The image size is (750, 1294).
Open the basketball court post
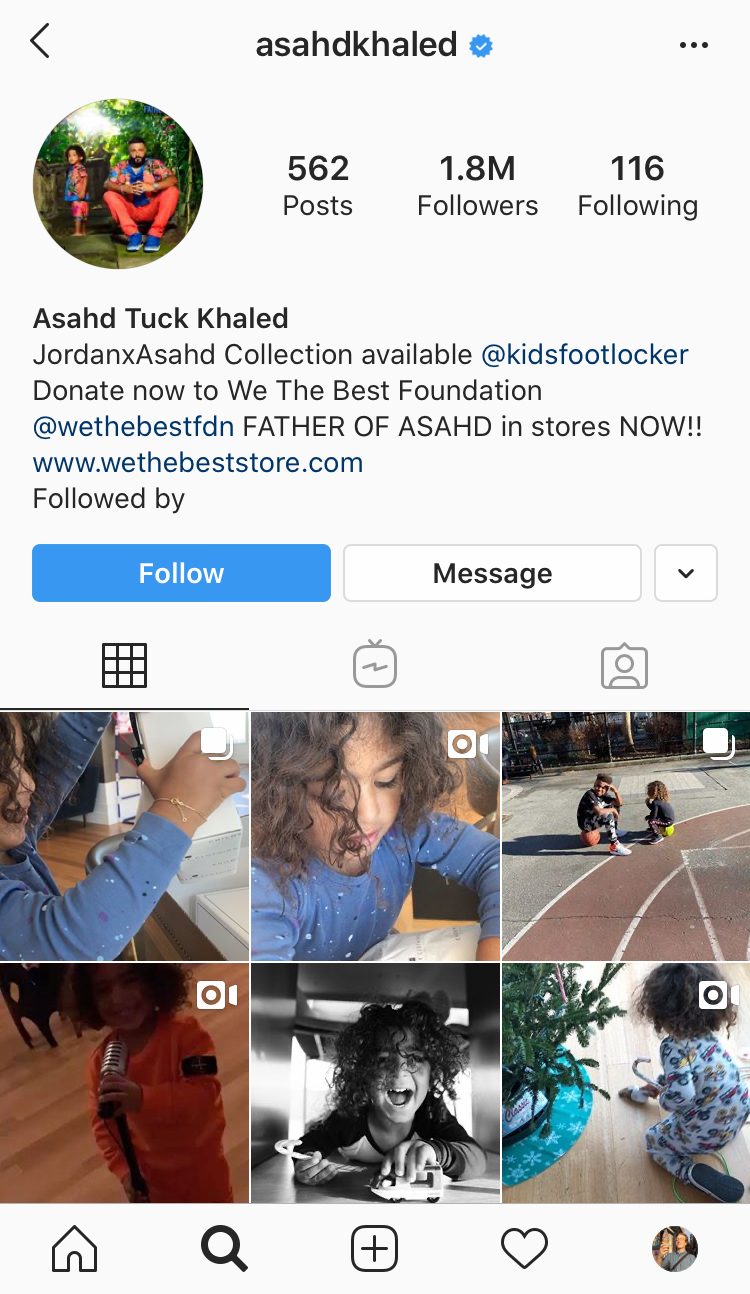click(x=625, y=836)
